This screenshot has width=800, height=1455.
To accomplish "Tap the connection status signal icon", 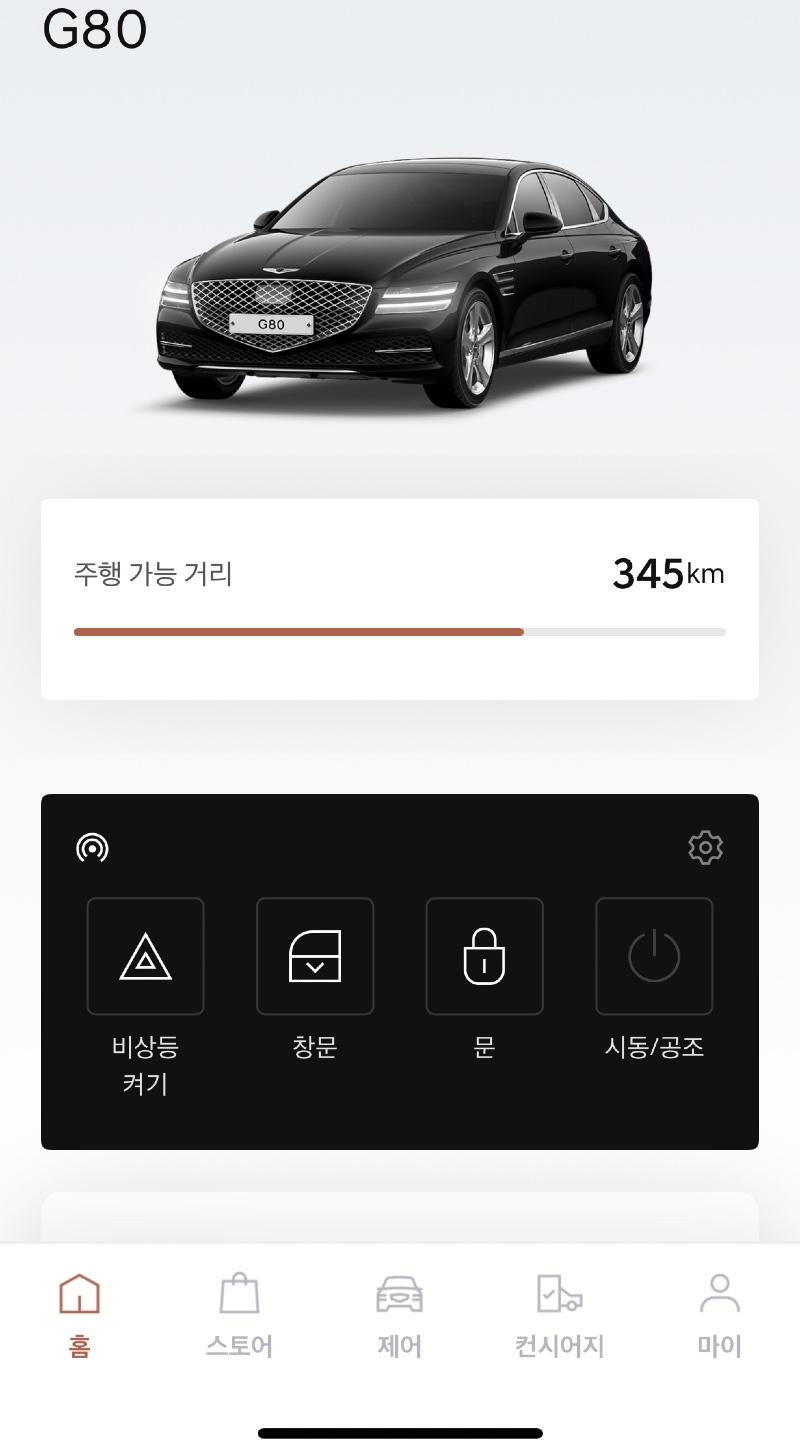I will tap(92, 848).
